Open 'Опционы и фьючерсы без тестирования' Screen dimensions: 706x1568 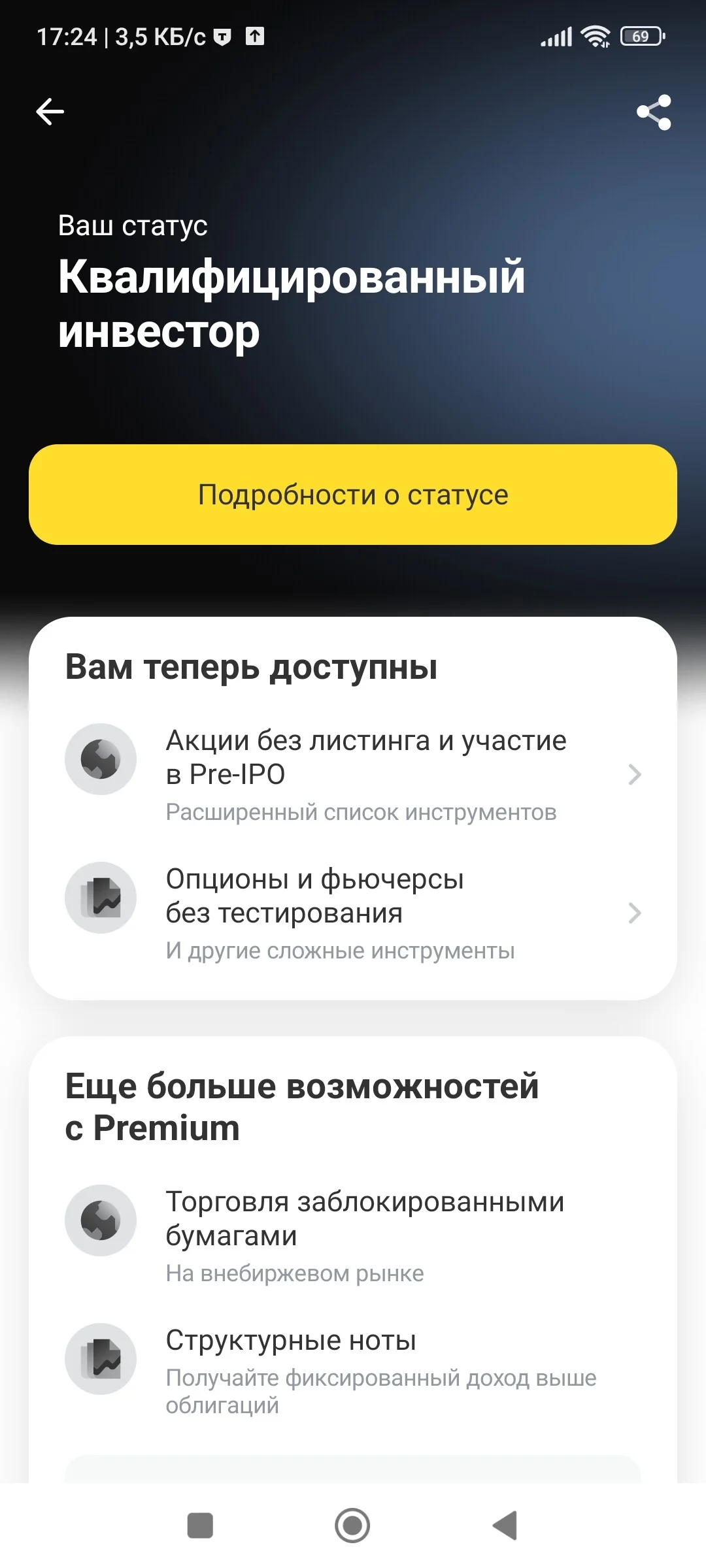(353, 913)
